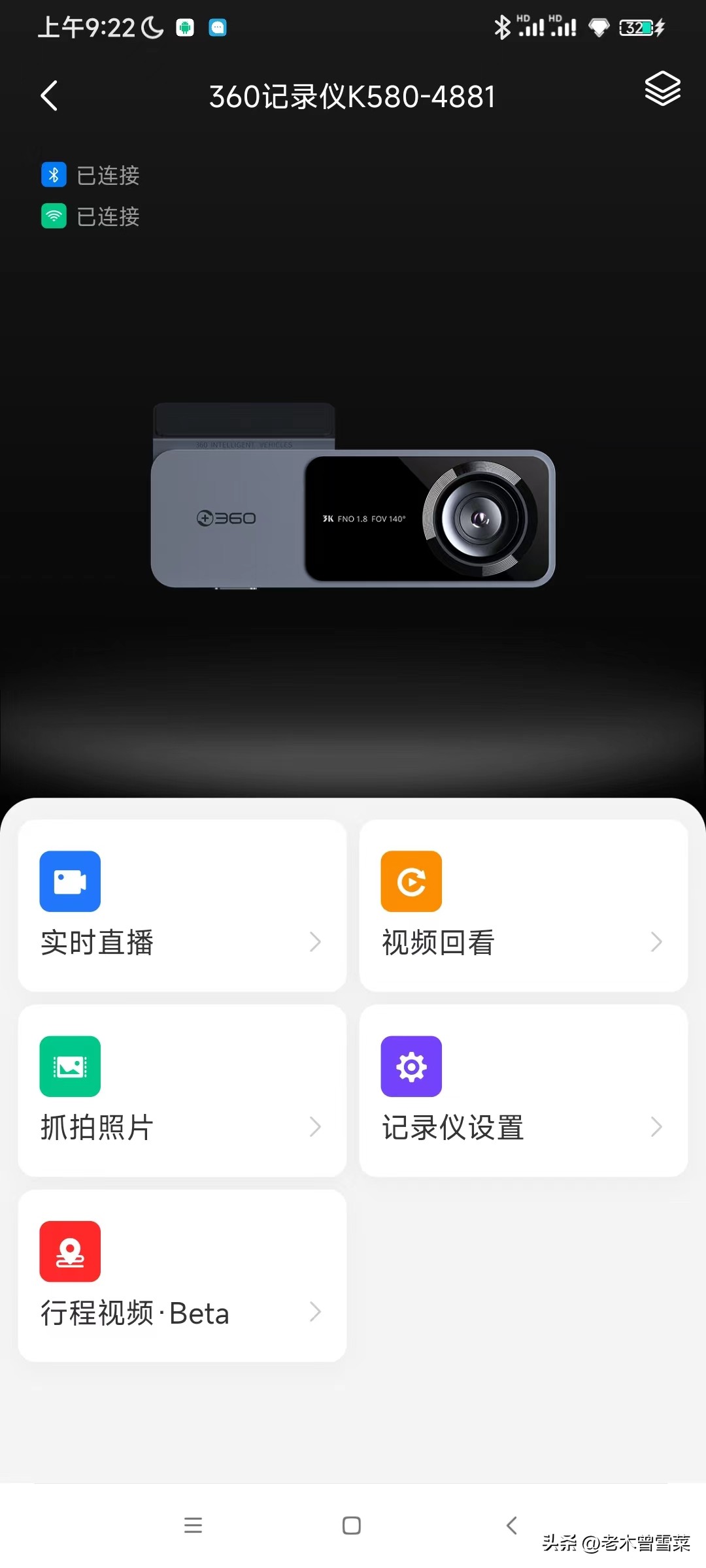Tap 已连接 next to the Wi-Fi icon
706x1568 pixels.
pyautogui.click(x=110, y=216)
